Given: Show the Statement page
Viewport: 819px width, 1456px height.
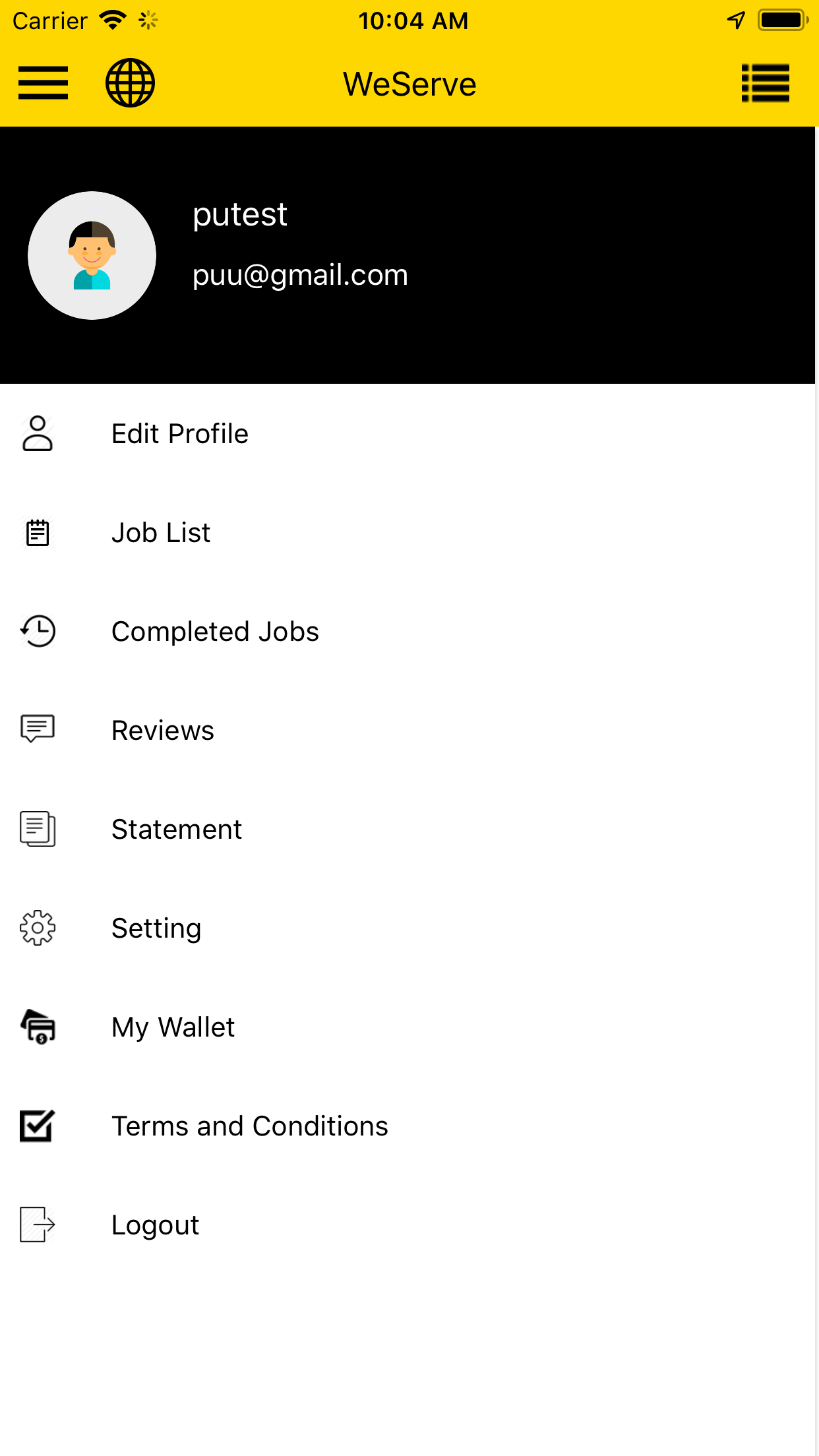Looking at the screenshot, I should pyautogui.click(x=177, y=830).
